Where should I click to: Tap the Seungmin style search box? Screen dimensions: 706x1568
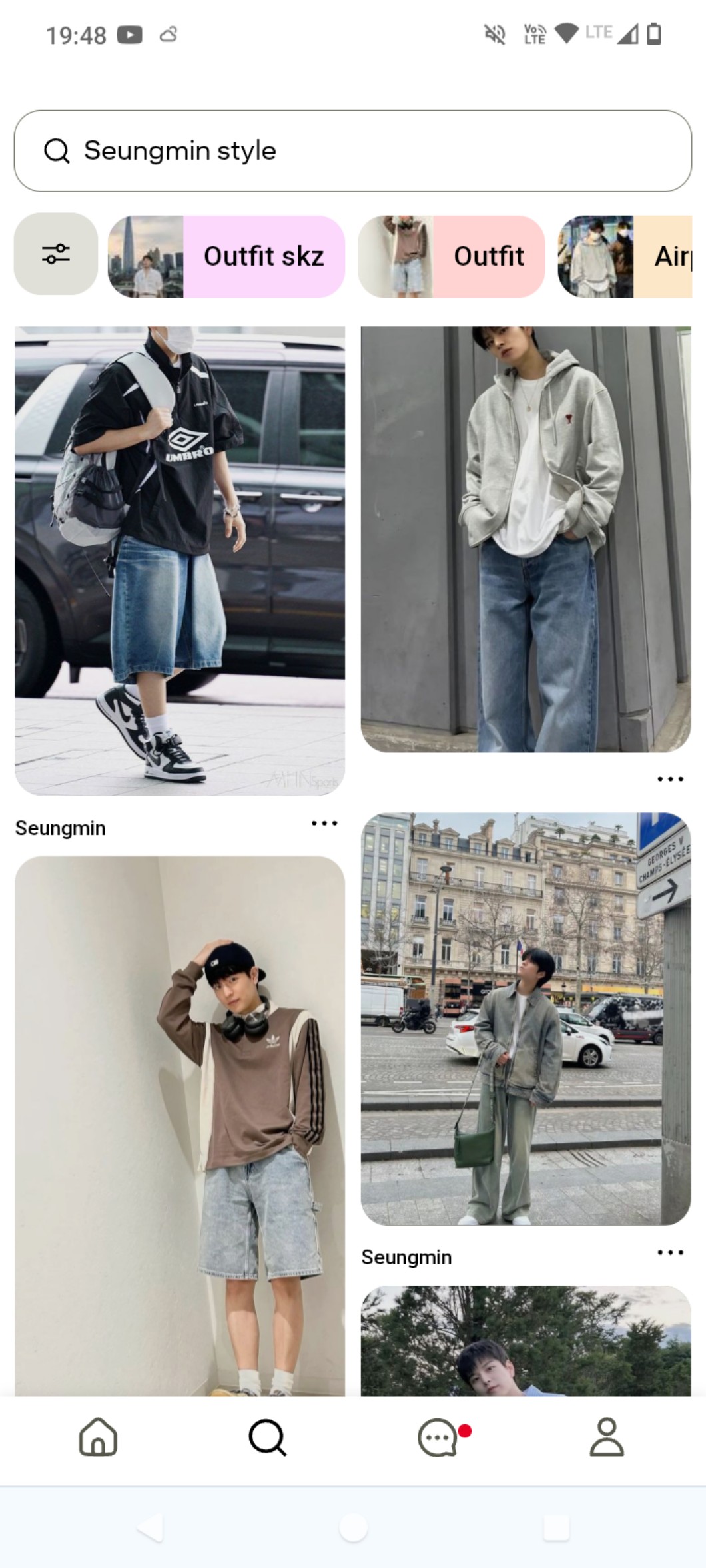pyautogui.click(x=353, y=151)
